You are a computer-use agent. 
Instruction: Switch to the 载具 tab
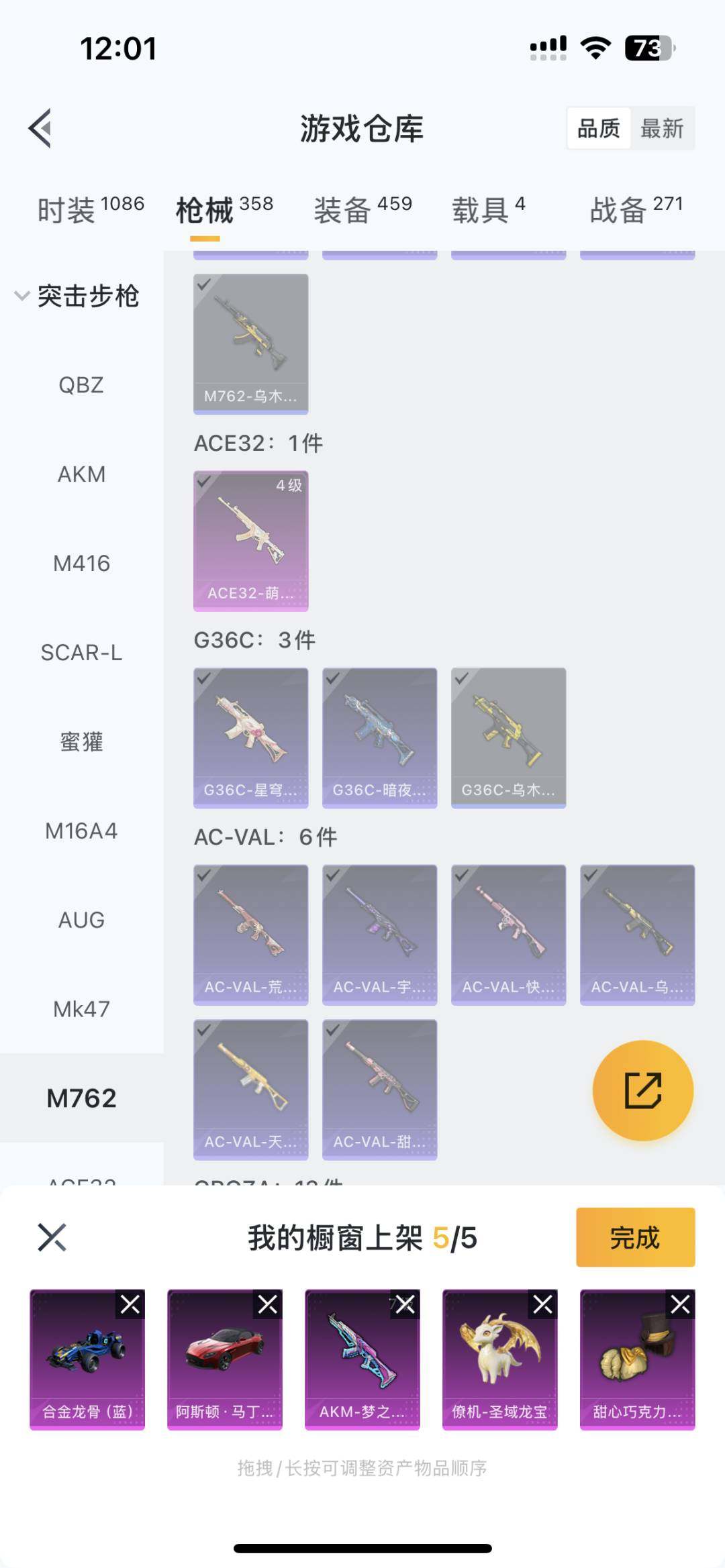488,209
